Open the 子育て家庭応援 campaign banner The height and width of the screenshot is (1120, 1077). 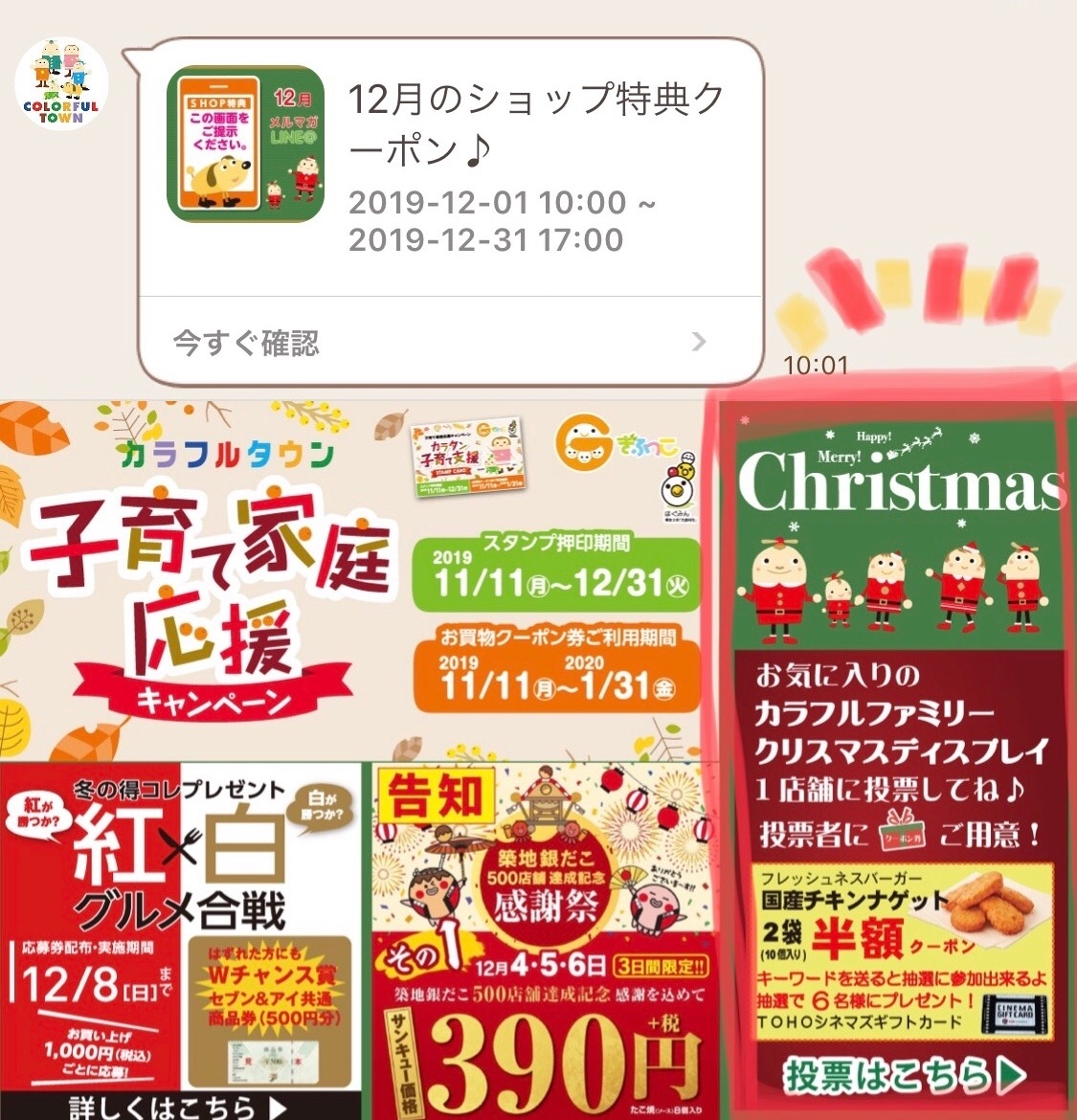tap(354, 579)
